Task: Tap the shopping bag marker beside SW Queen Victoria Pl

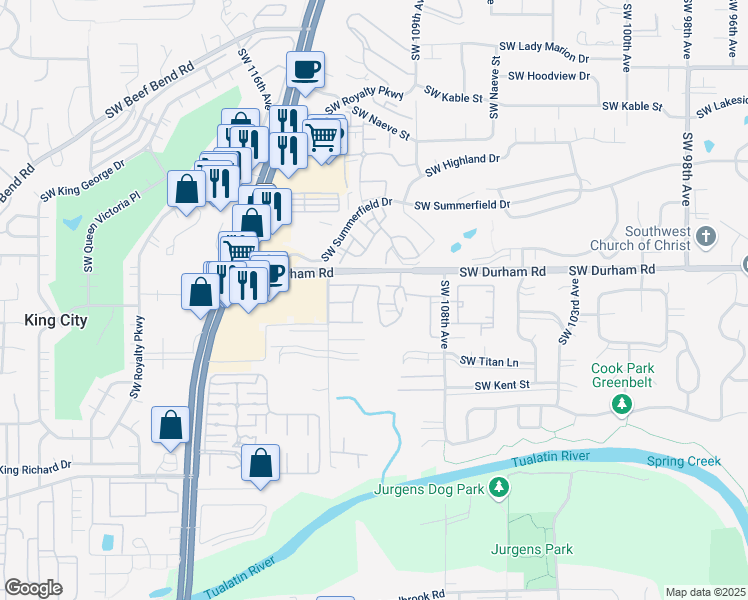Action: click(x=187, y=189)
